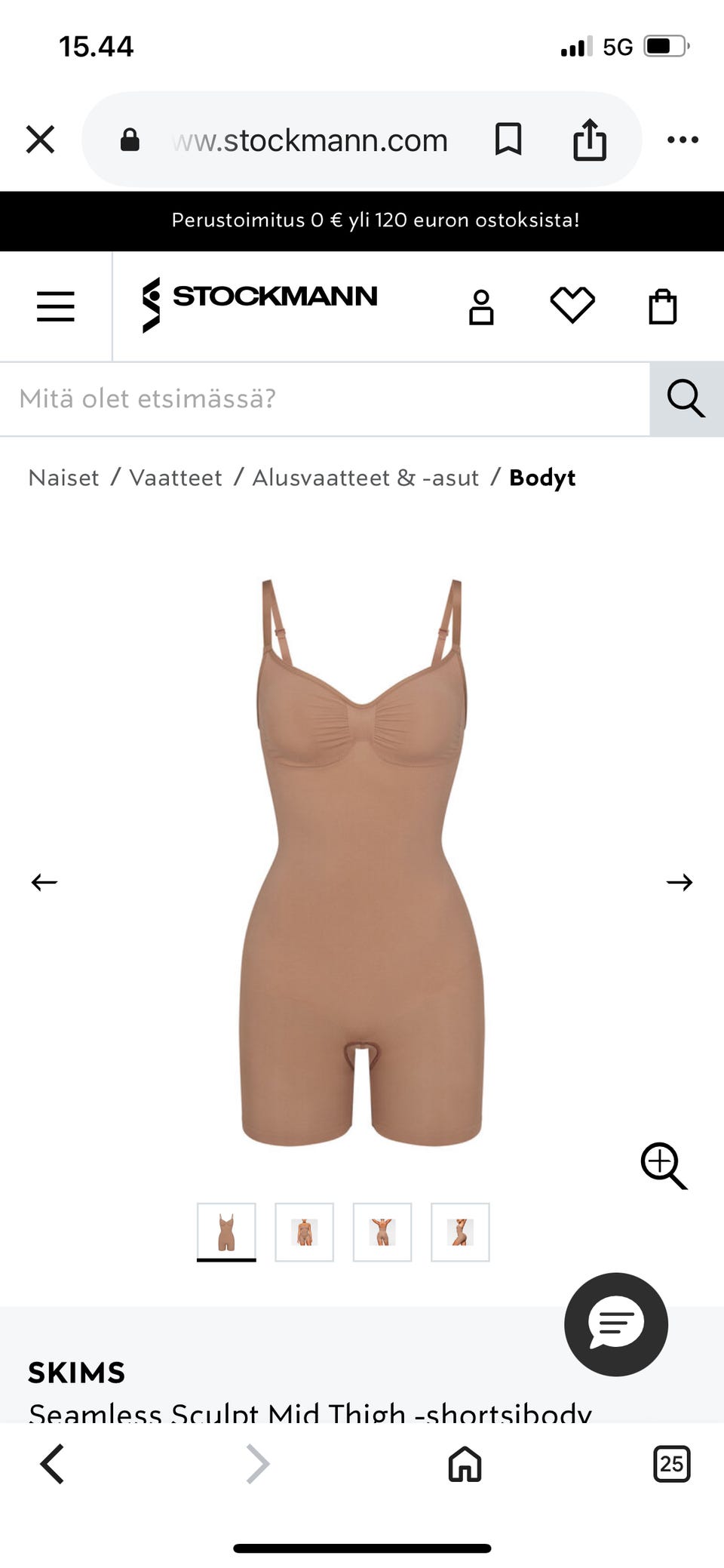Open Alusvaatteet & -asut breadcrumb

coord(365,478)
